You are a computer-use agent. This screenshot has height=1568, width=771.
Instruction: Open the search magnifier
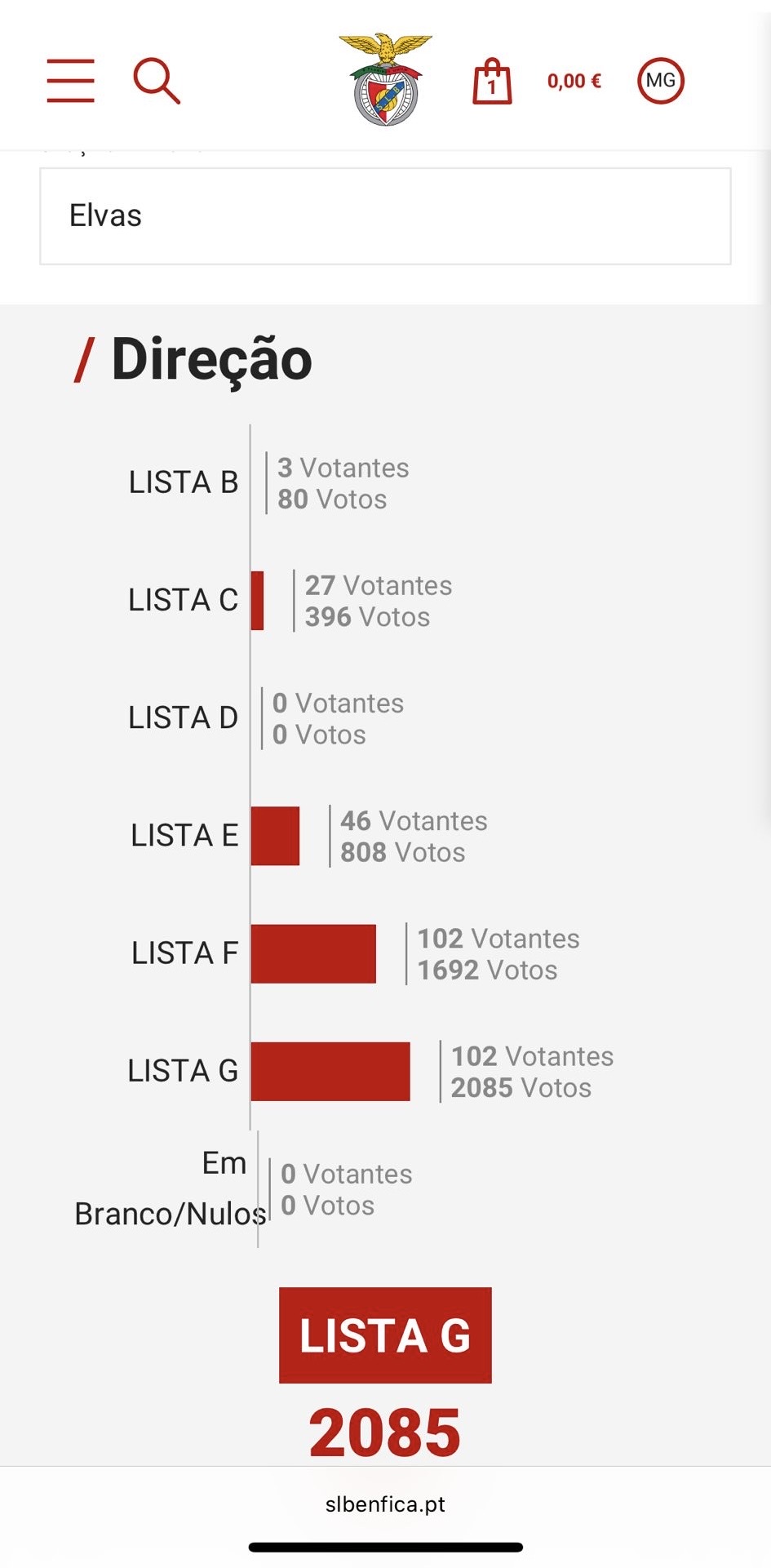tap(156, 80)
